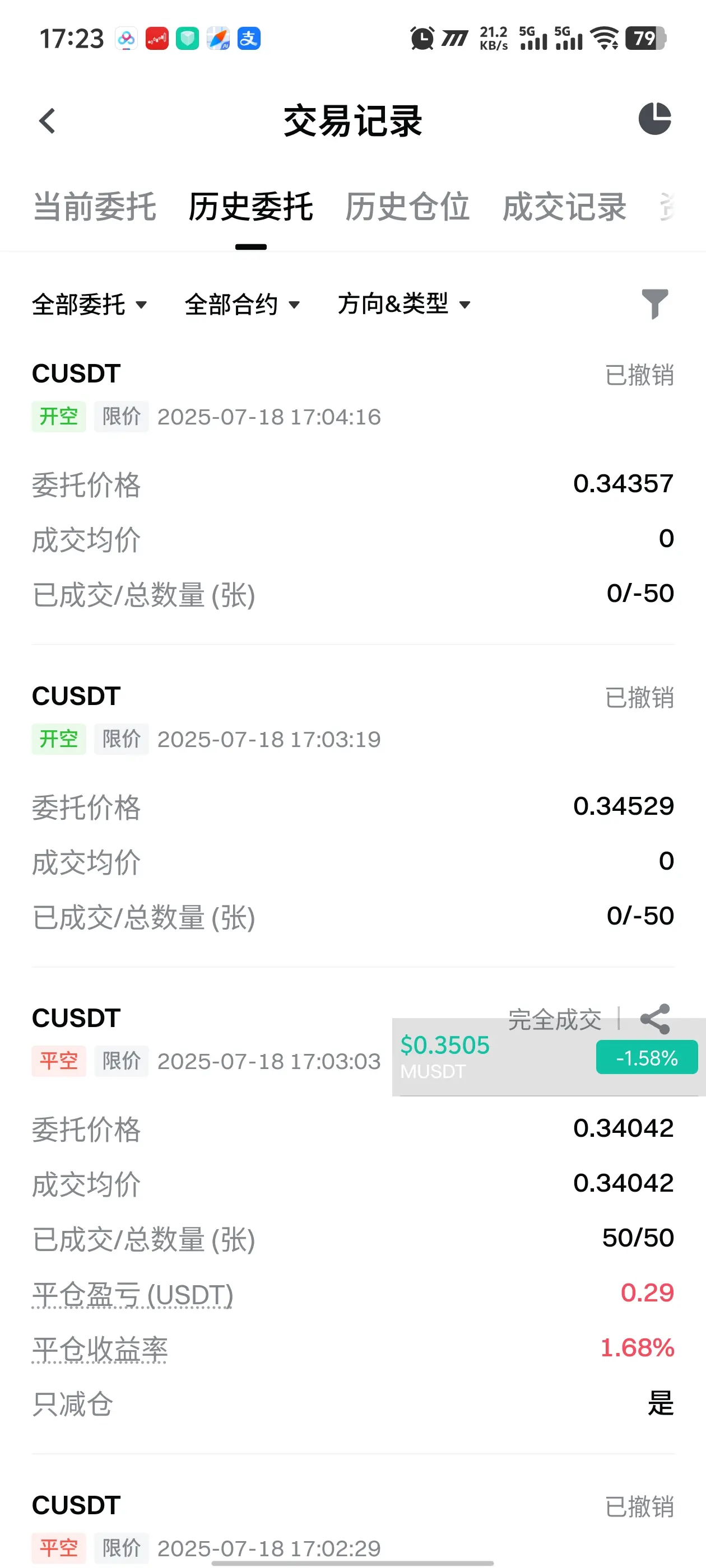
Task: Open the pie chart statistics icon
Action: tap(655, 119)
